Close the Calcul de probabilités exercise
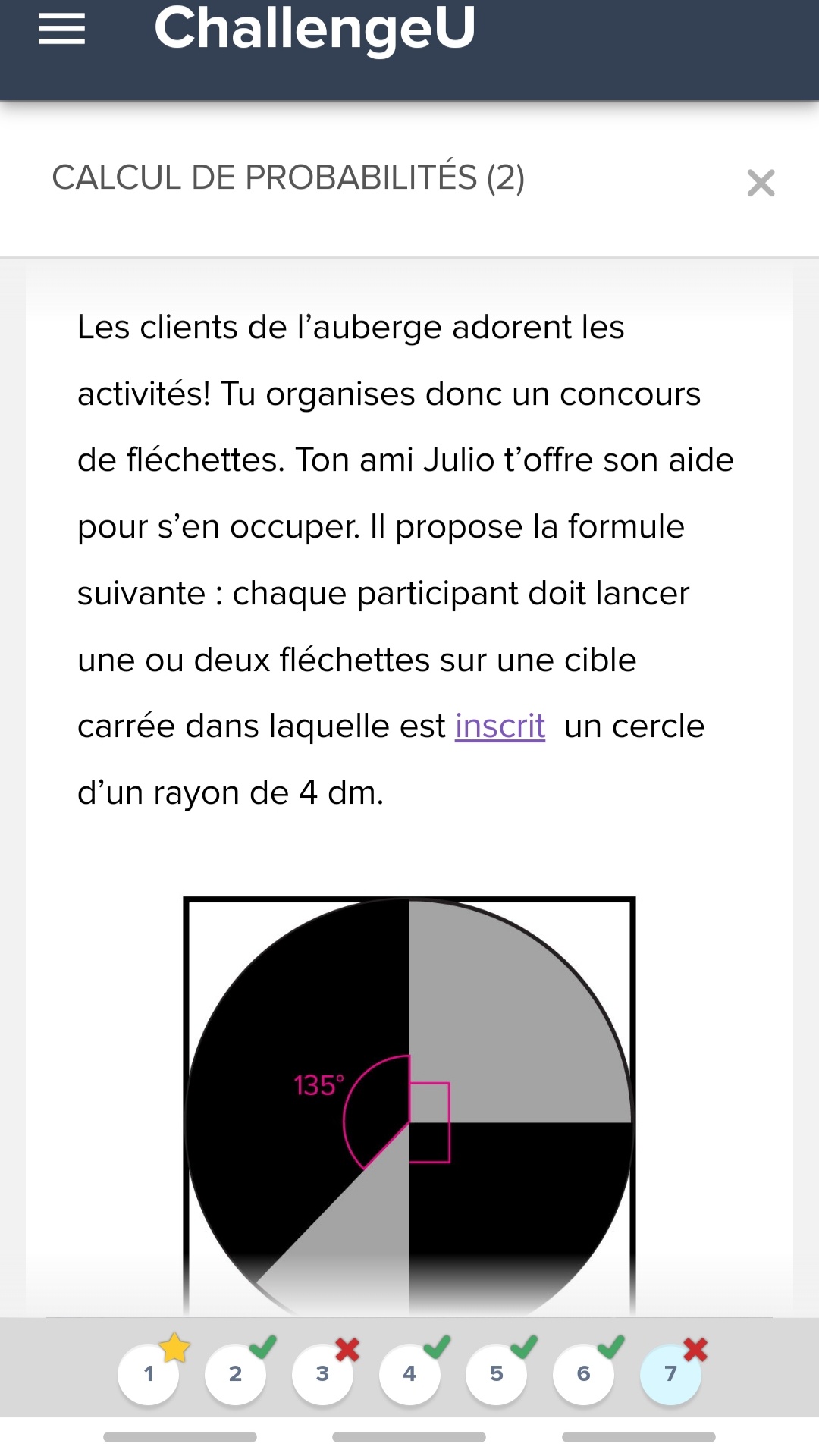819x1456 pixels. (761, 183)
